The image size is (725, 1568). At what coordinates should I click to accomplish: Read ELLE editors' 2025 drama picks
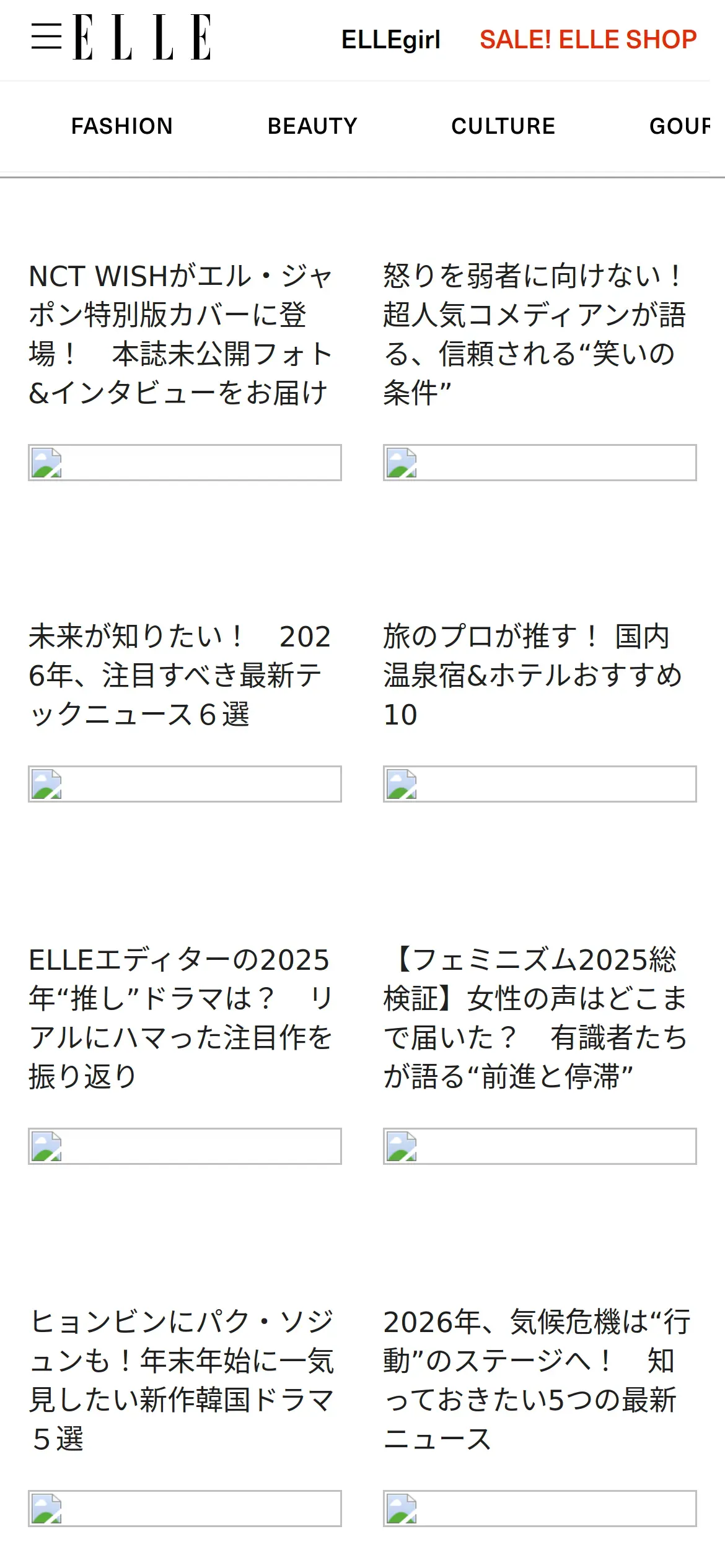point(181,1018)
